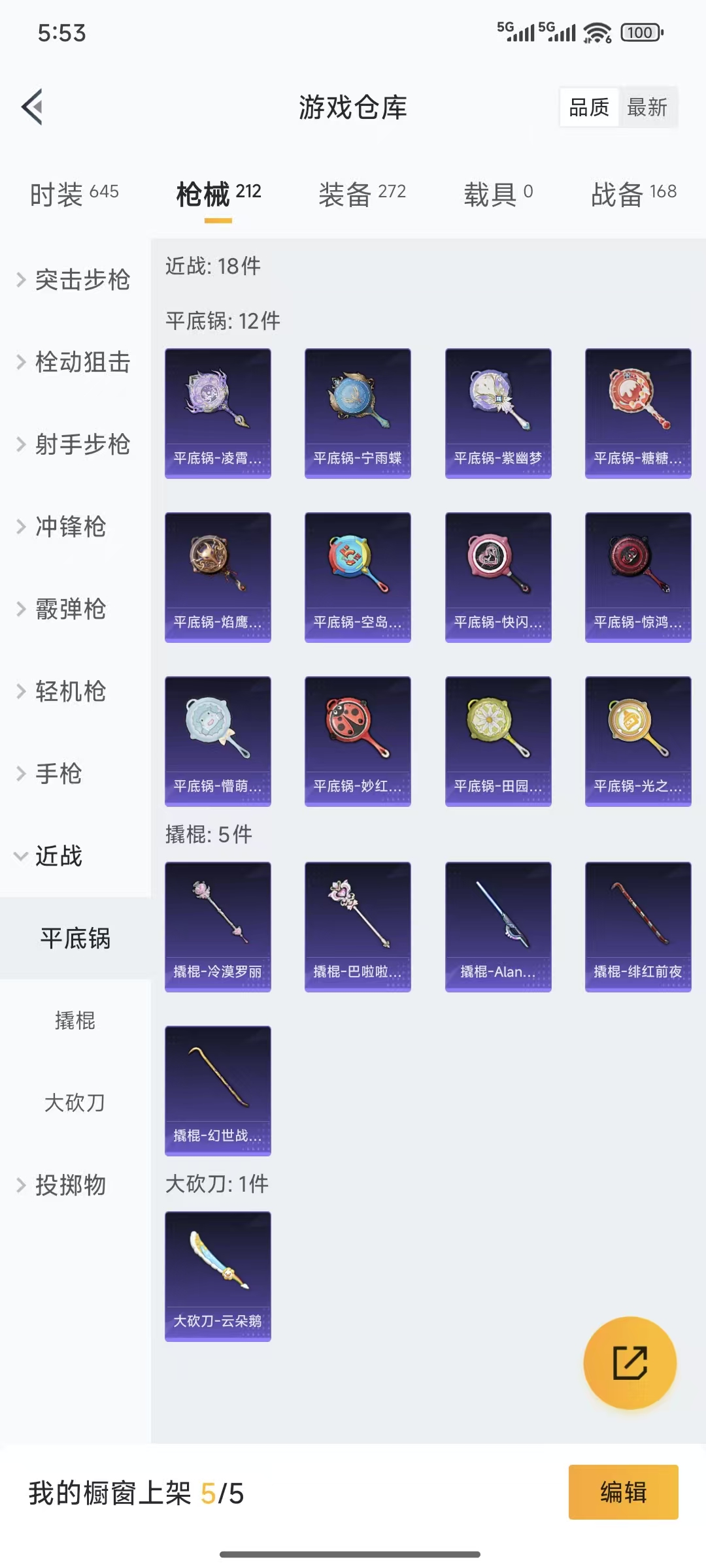Image resolution: width=706 pixels, height=1568 pixels.
Task: Select the 大砍刀 subcategory
Action: (x=75, y=1103)
